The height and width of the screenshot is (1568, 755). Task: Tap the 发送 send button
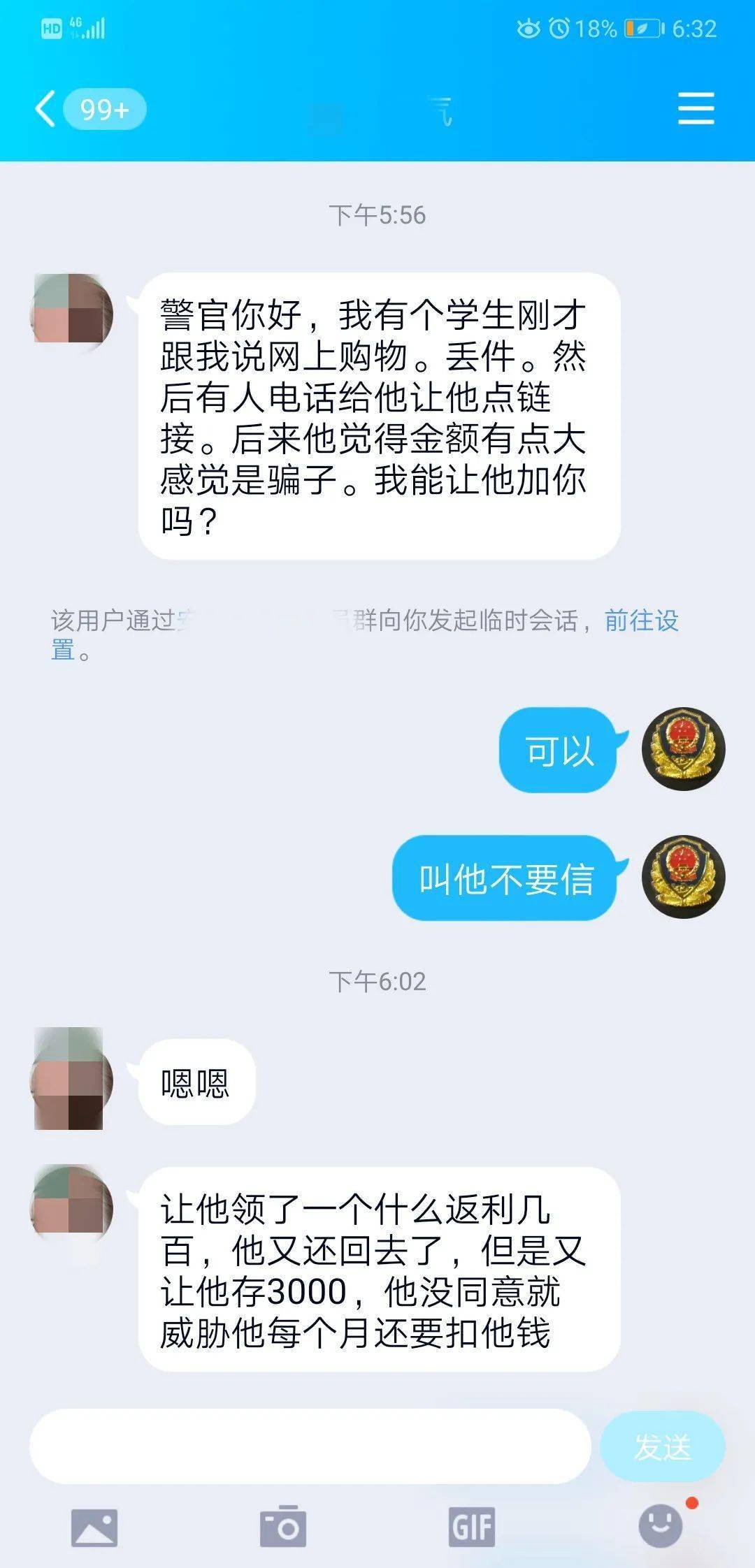tap(662, 1446)
